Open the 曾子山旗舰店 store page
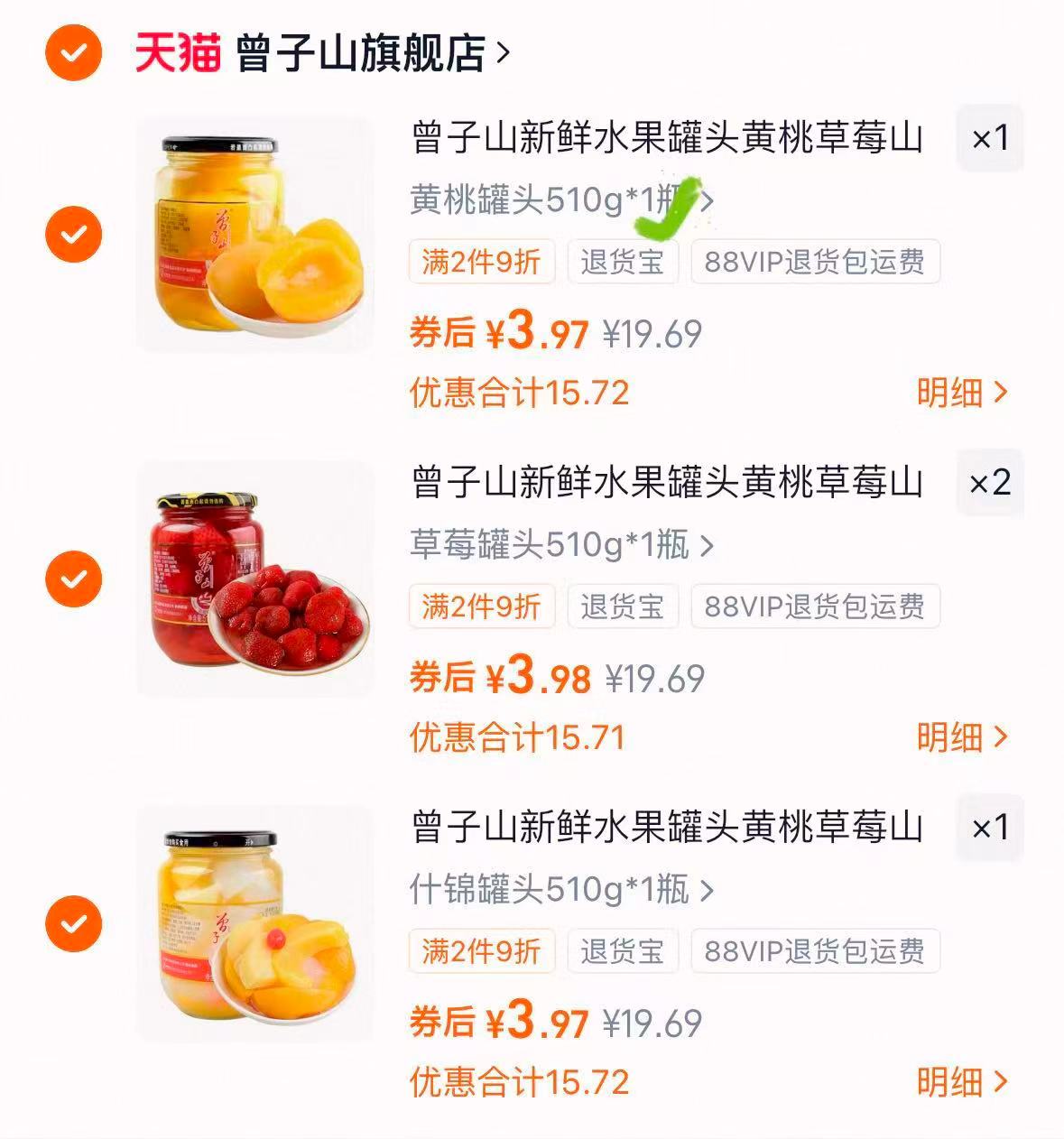Image resolution: width=1064 pixels, height=1139 pixels. coord(361,51)
